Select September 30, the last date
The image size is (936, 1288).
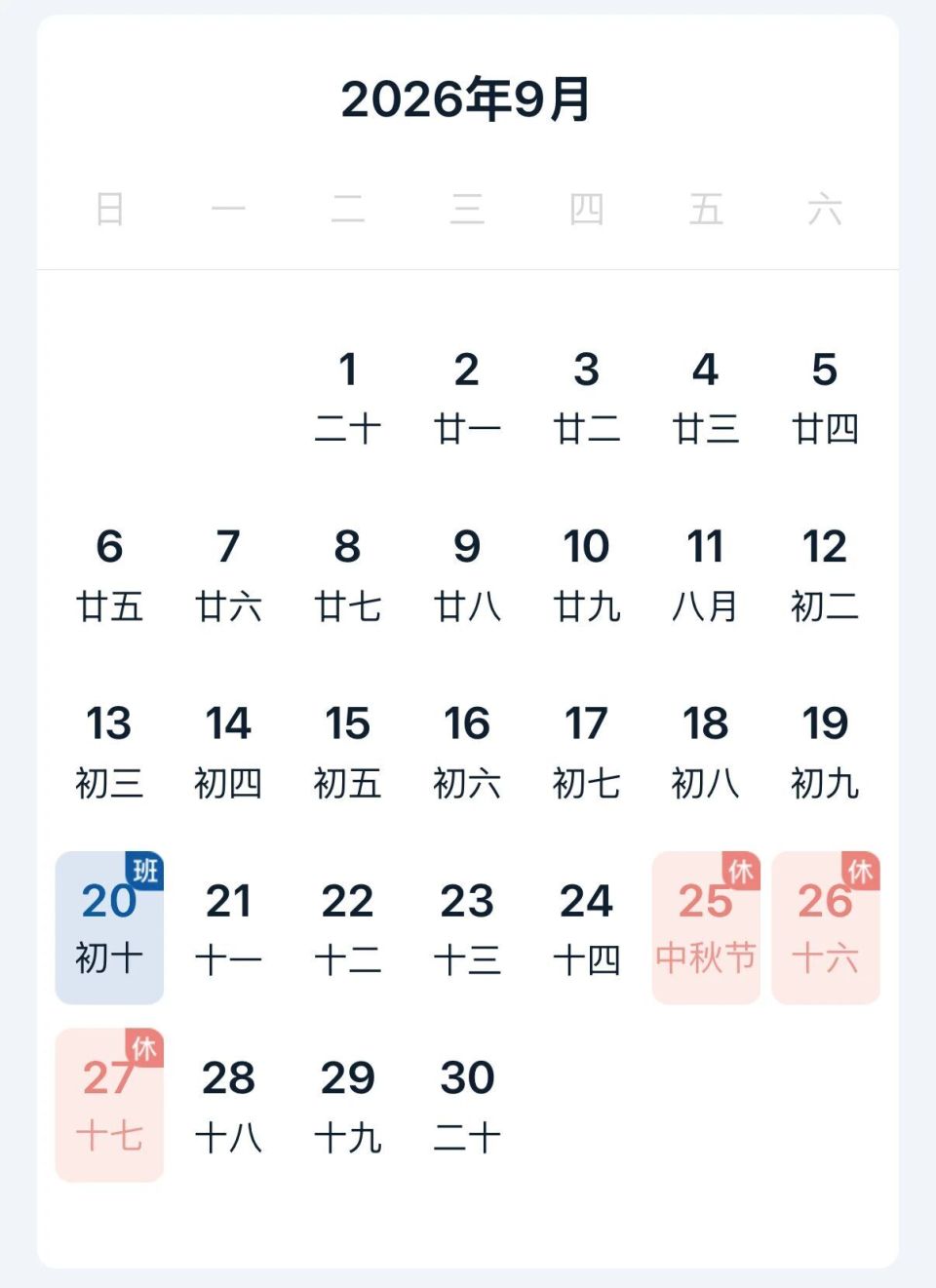pyautogui.click(x=467, y=1079)
